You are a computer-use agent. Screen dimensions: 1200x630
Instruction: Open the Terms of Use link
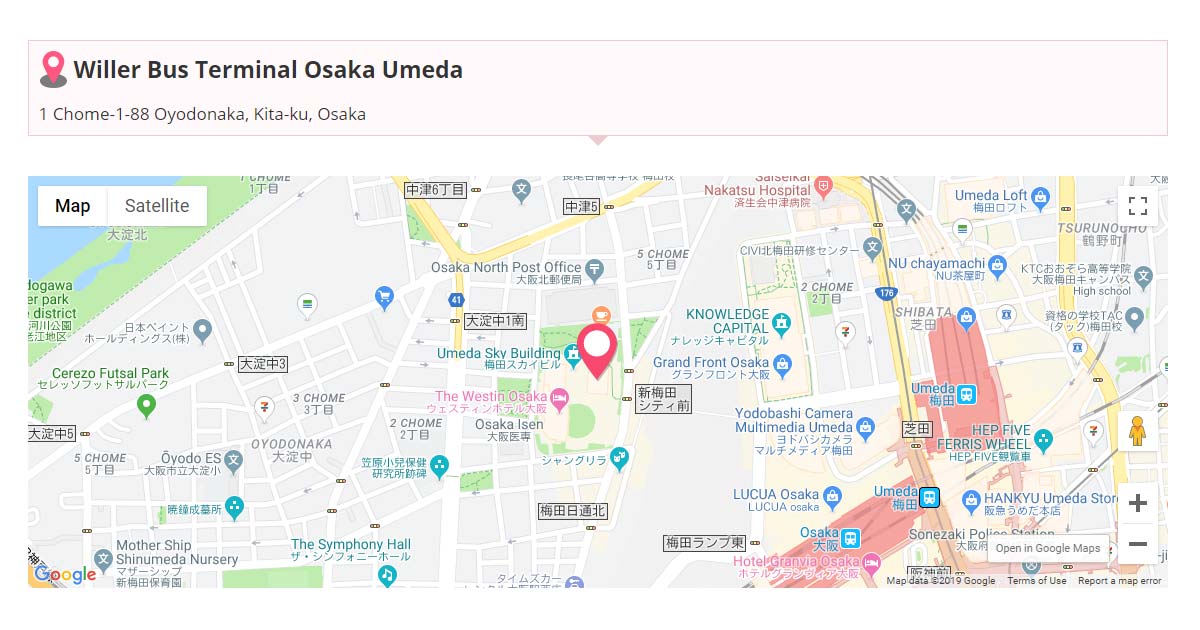1036,581
